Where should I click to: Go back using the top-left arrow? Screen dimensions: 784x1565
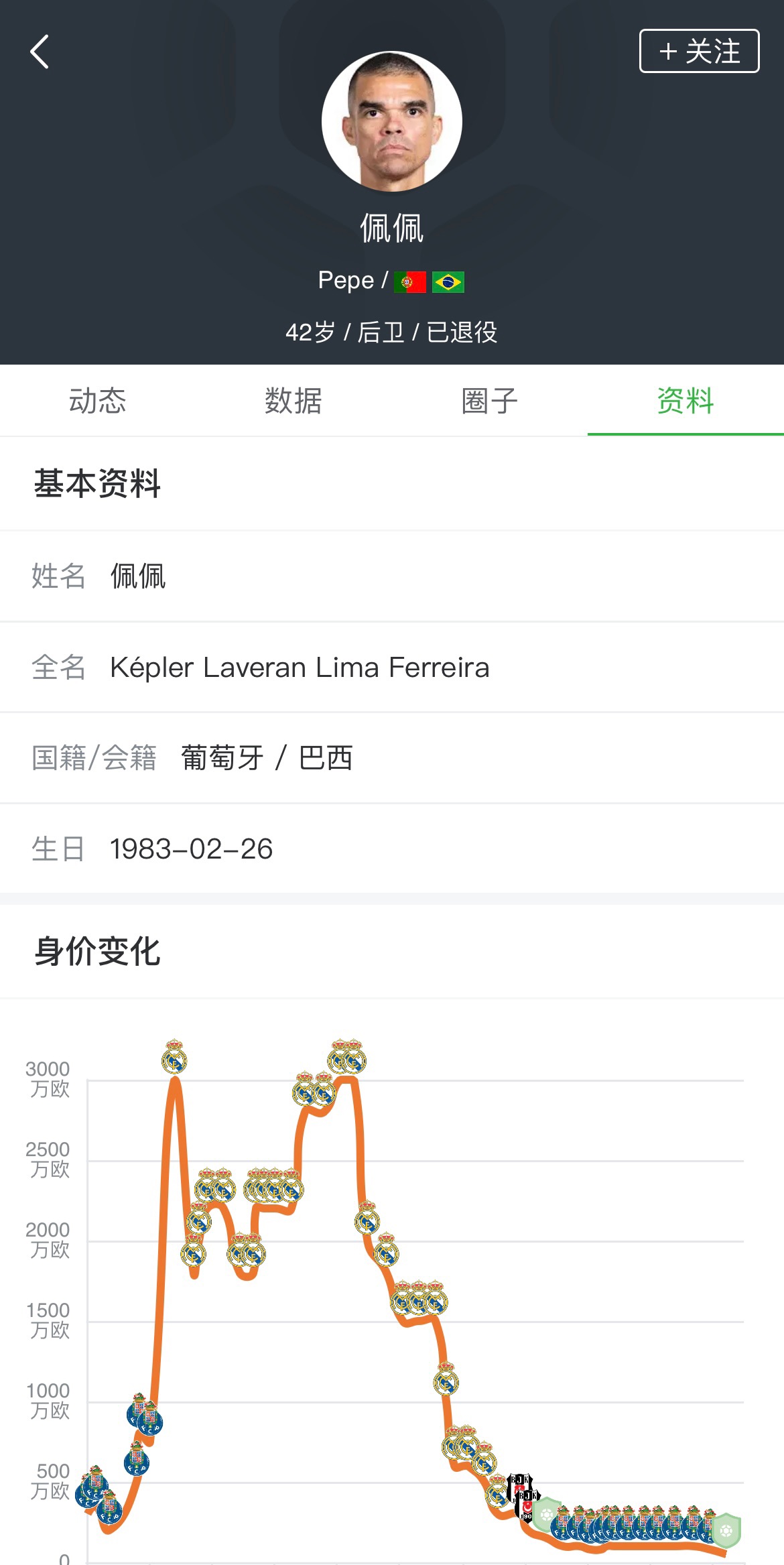pos(40,52)
